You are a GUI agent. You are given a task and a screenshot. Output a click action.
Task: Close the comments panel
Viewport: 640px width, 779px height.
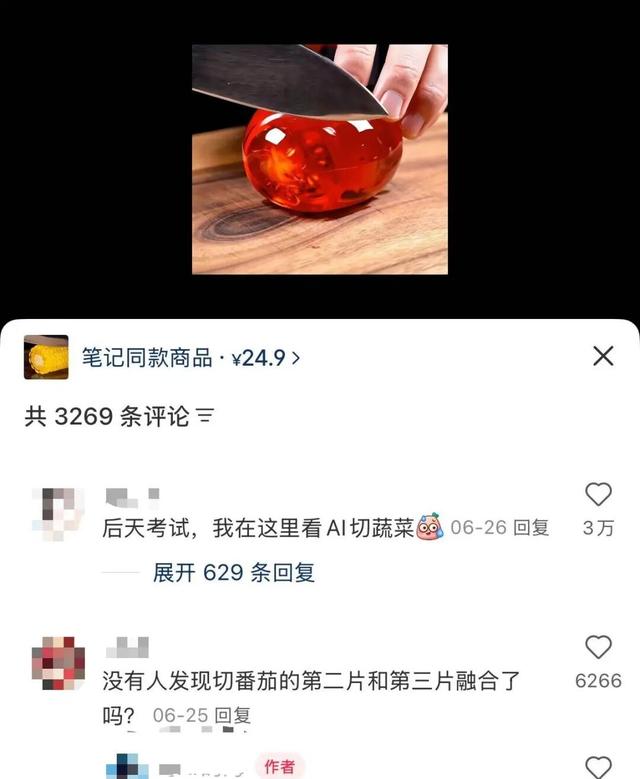[603, 356]
